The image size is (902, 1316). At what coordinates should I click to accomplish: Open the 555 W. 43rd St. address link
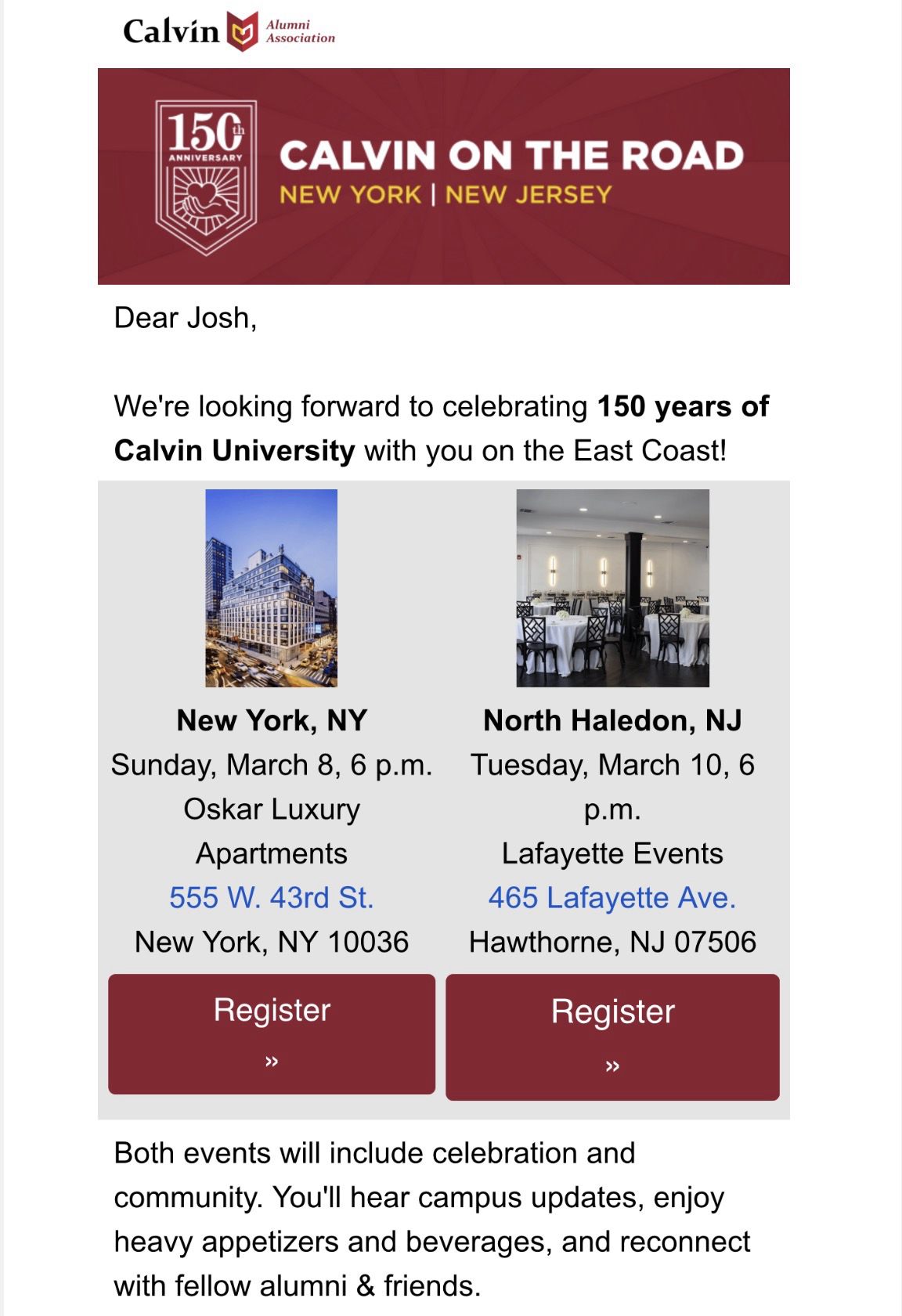point(271,897)
